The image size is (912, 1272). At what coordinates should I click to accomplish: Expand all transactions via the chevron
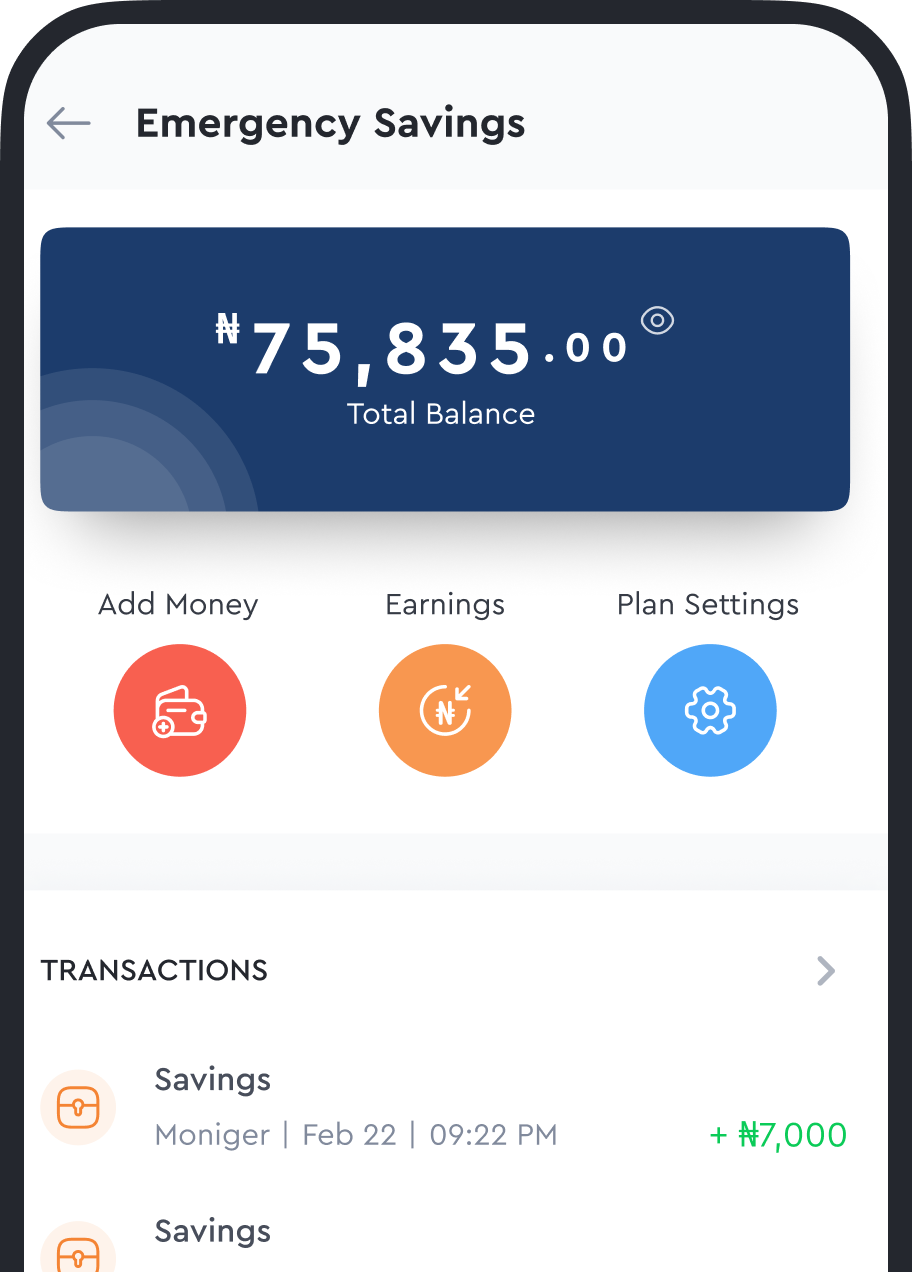825,971
